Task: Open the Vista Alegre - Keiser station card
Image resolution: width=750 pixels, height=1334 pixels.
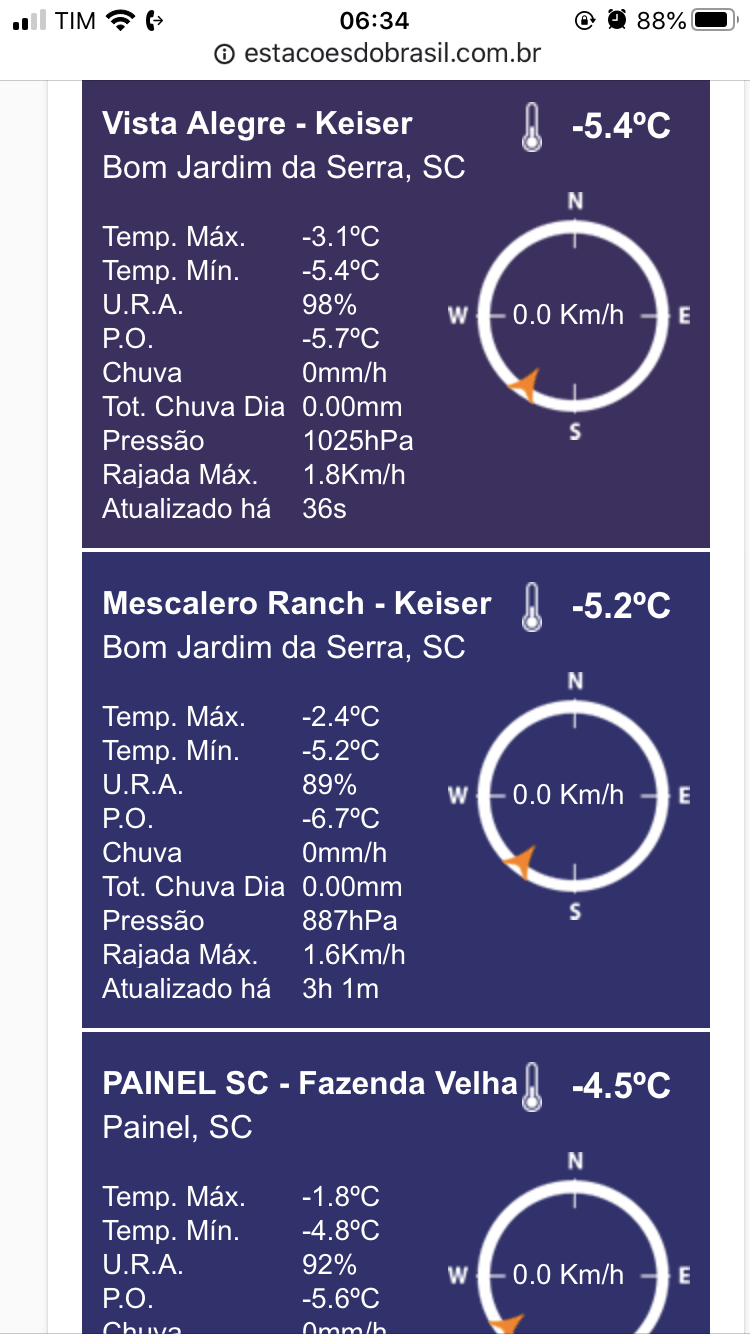Action: pos(396,314)
